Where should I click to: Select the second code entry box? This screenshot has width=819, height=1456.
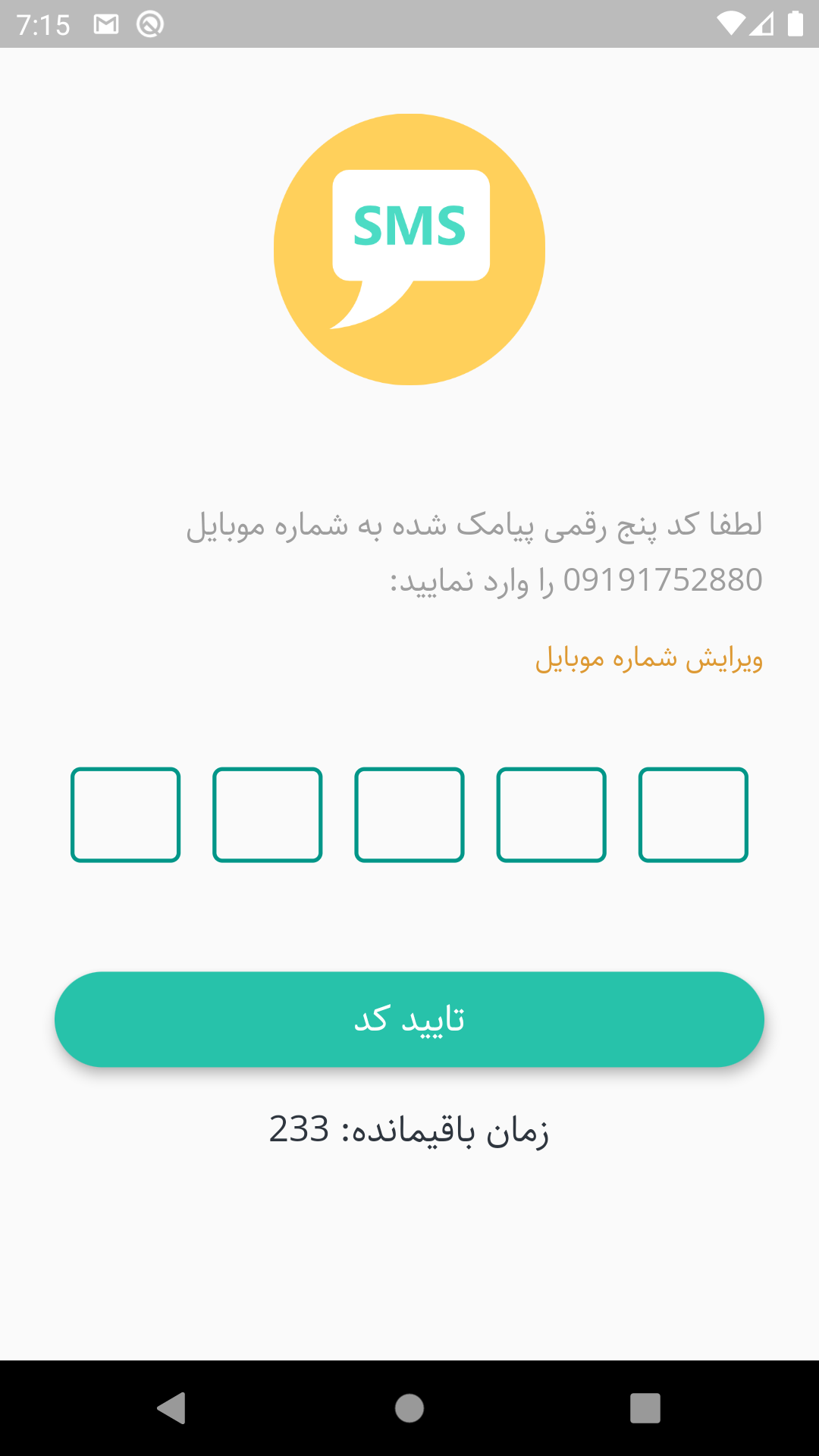pos(267,814)
